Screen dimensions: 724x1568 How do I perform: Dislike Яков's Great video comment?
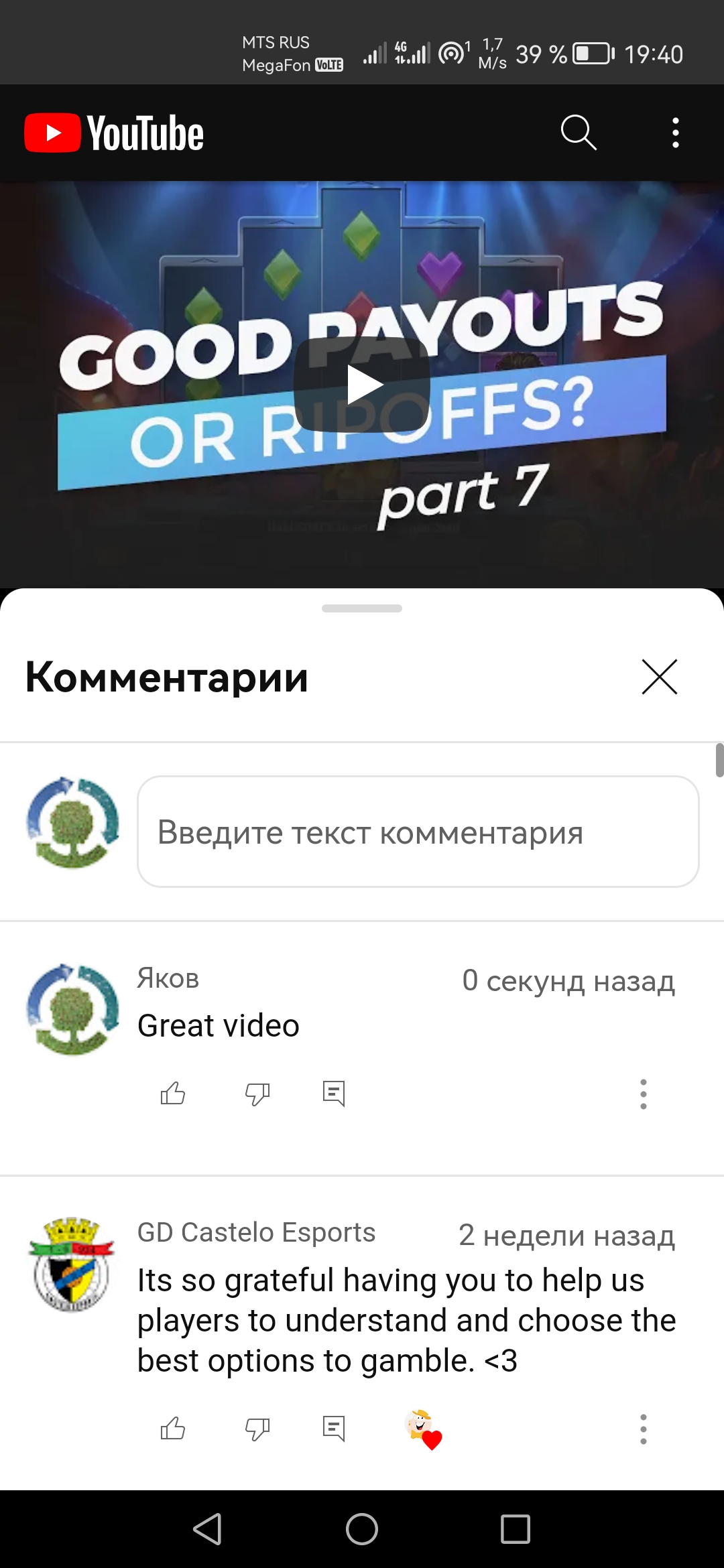coord(257,1094)
